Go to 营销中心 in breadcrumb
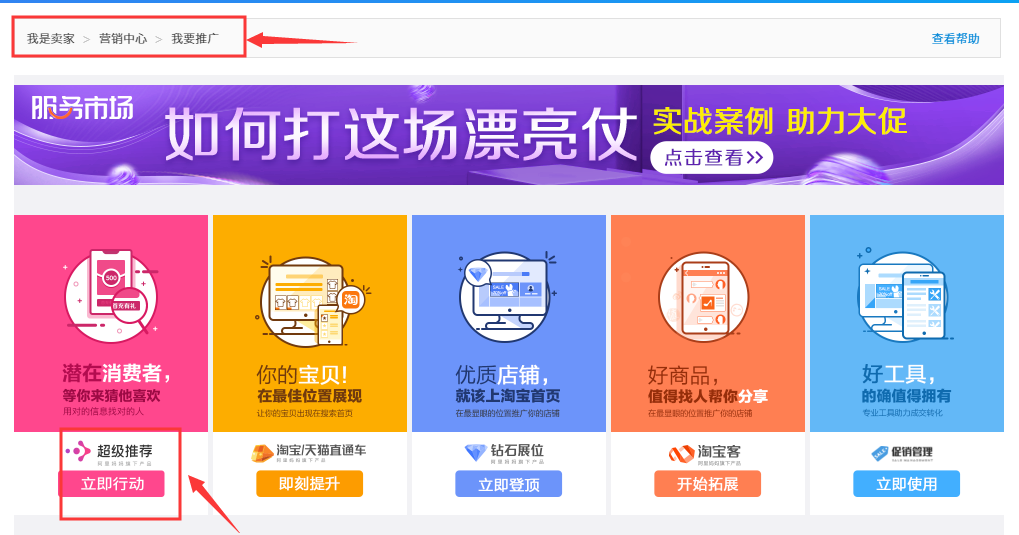1019x535 pixels. pyautogui.click(x=122, y=39)
